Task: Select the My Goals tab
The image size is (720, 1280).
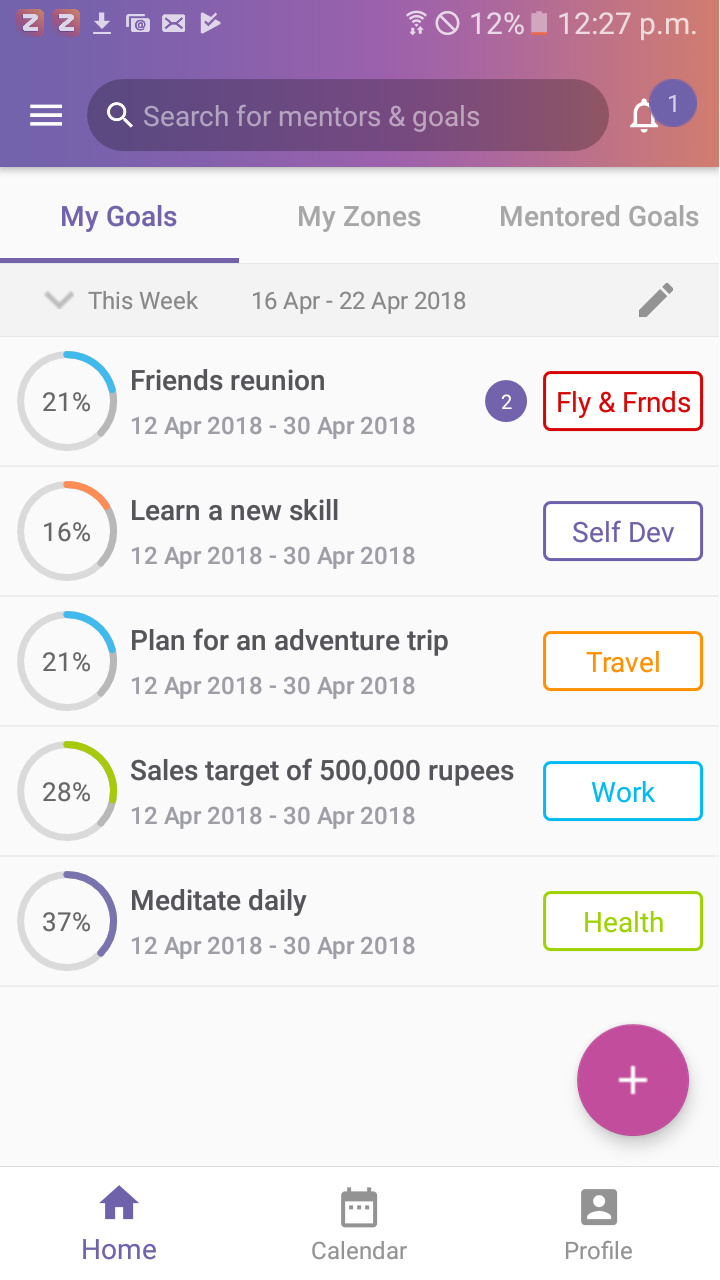Action: [119, 217]
